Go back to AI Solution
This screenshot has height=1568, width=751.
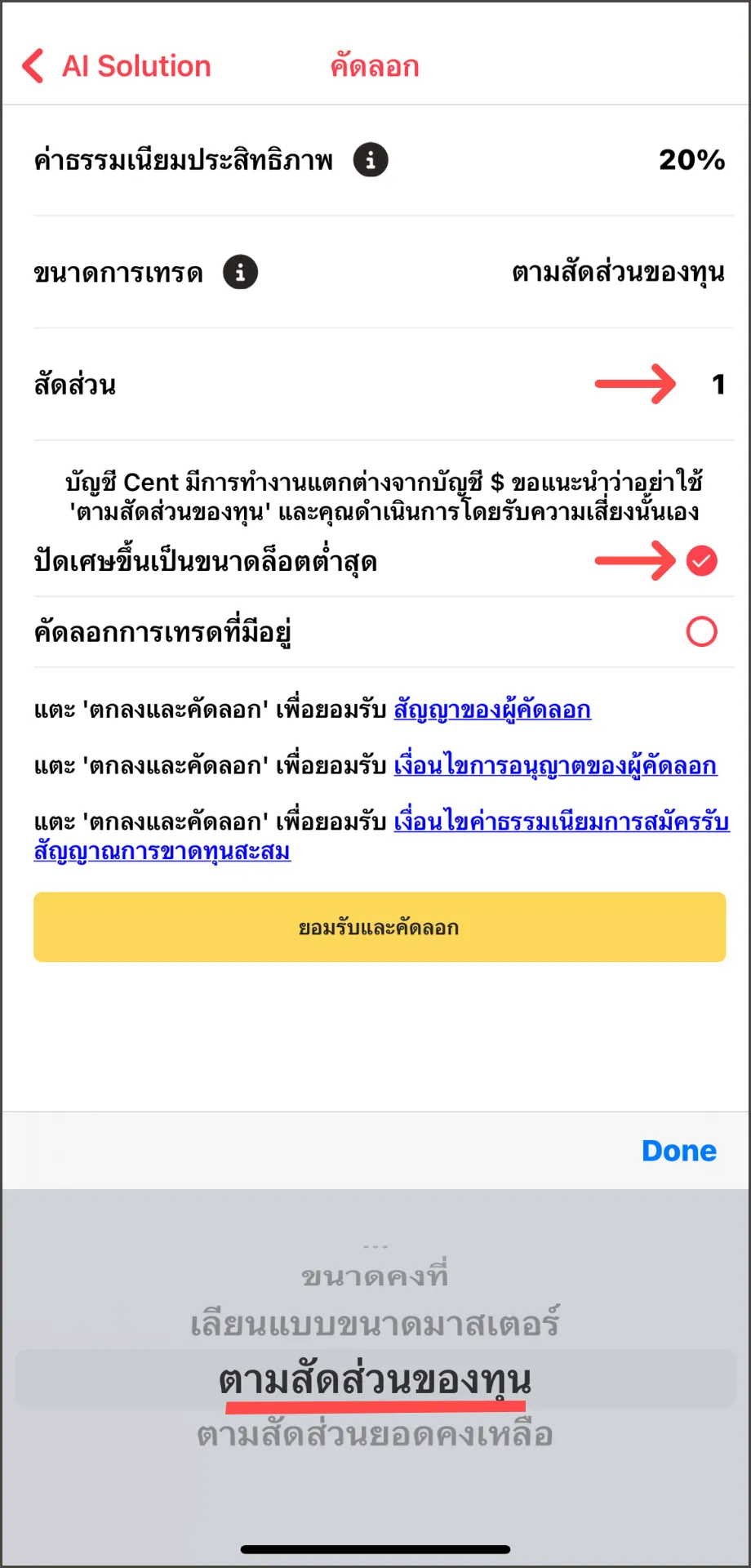point(116,66)
